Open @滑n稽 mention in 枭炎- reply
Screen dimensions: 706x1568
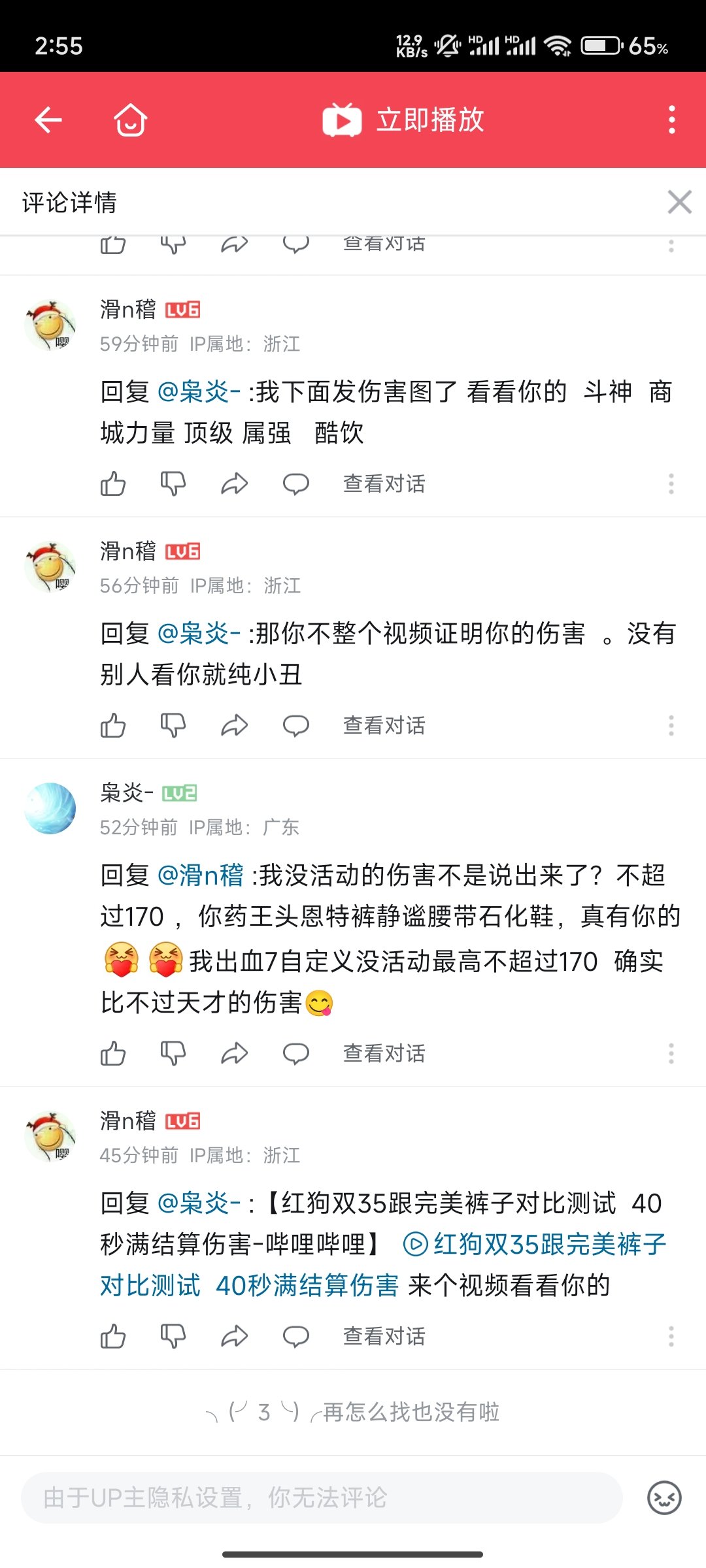[201, 875]
